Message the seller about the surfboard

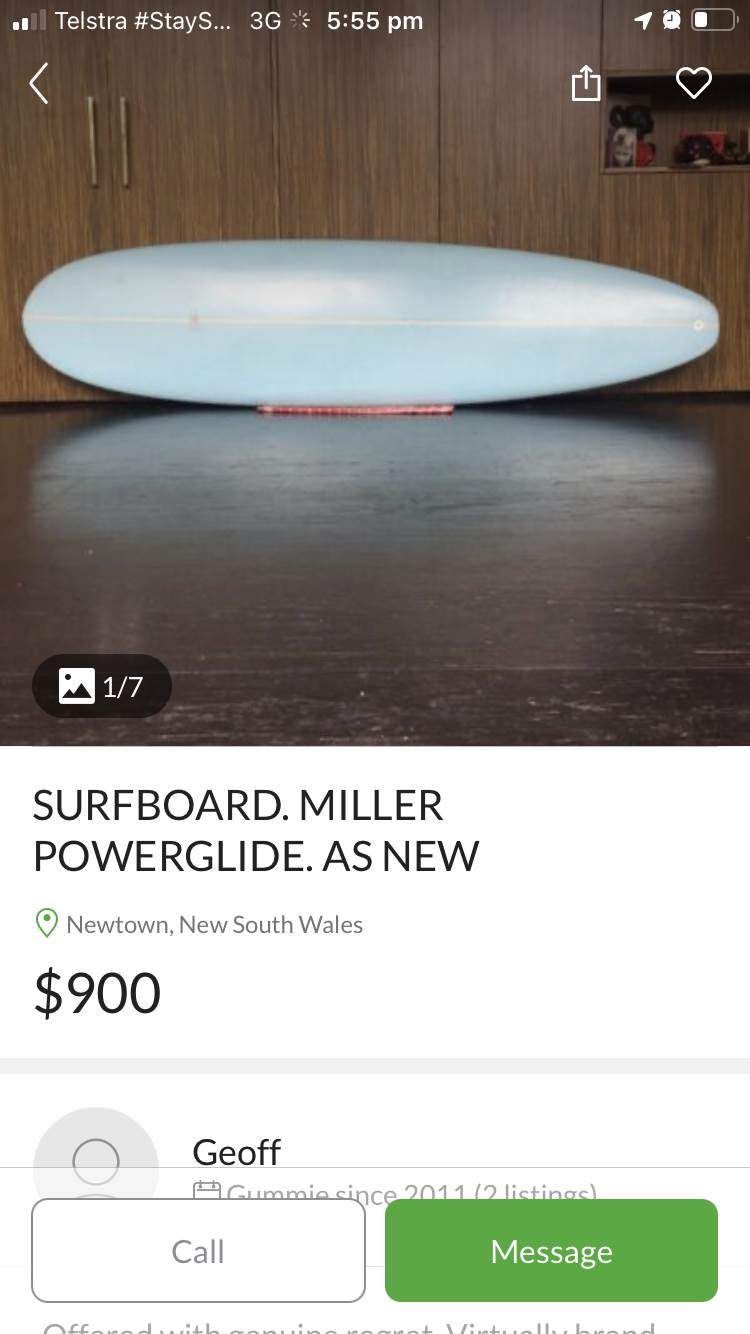pos(551,1251)
